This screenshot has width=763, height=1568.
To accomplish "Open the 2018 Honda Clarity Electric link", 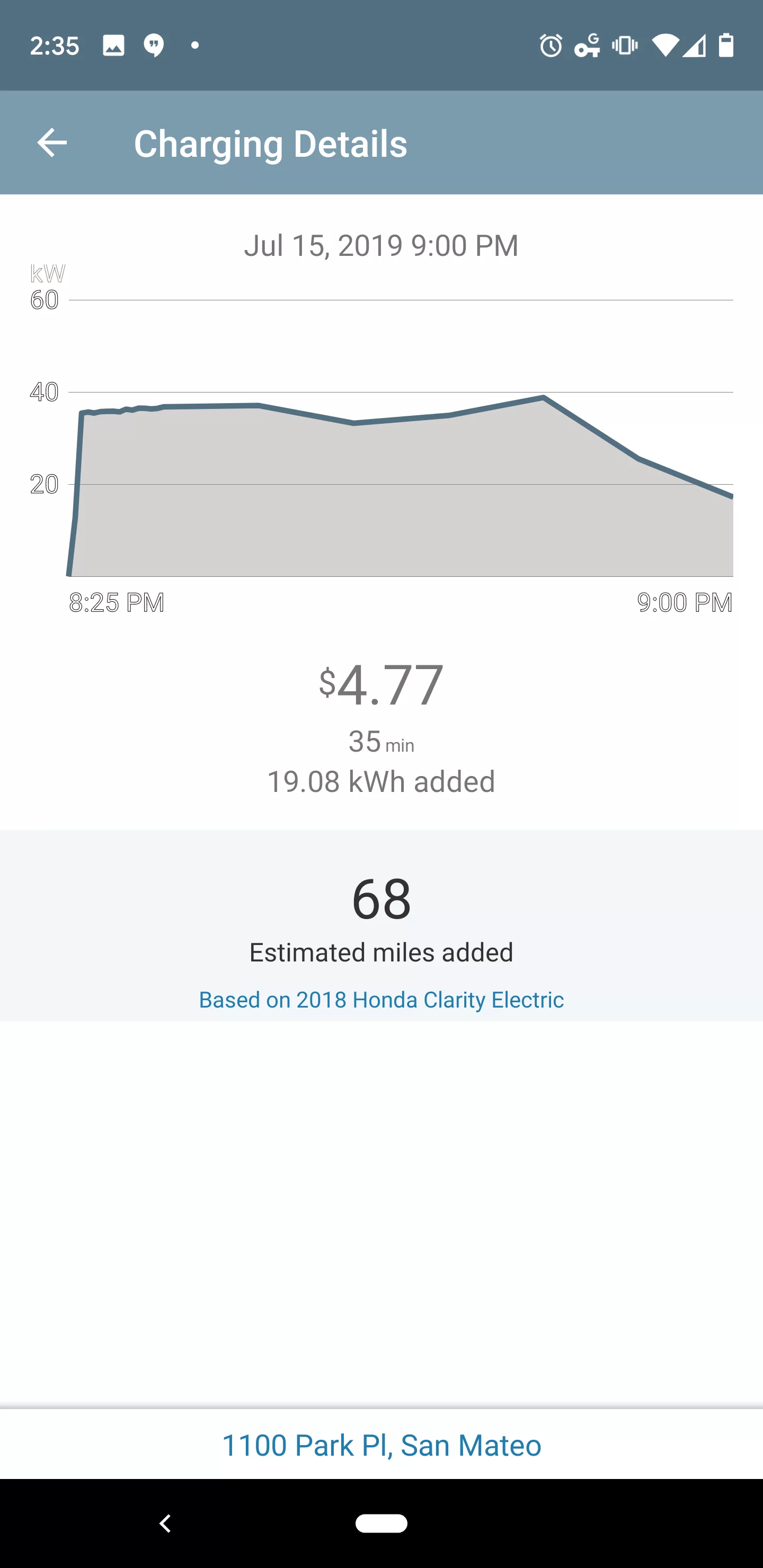I will tap(381, 1000).
